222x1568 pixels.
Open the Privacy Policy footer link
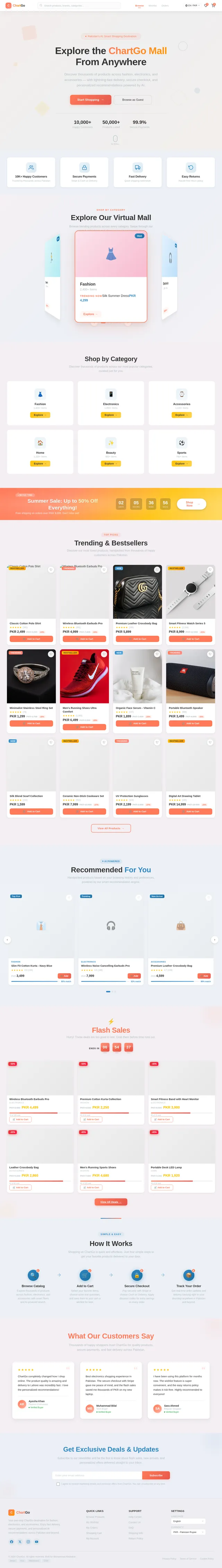coord(169,1559)
